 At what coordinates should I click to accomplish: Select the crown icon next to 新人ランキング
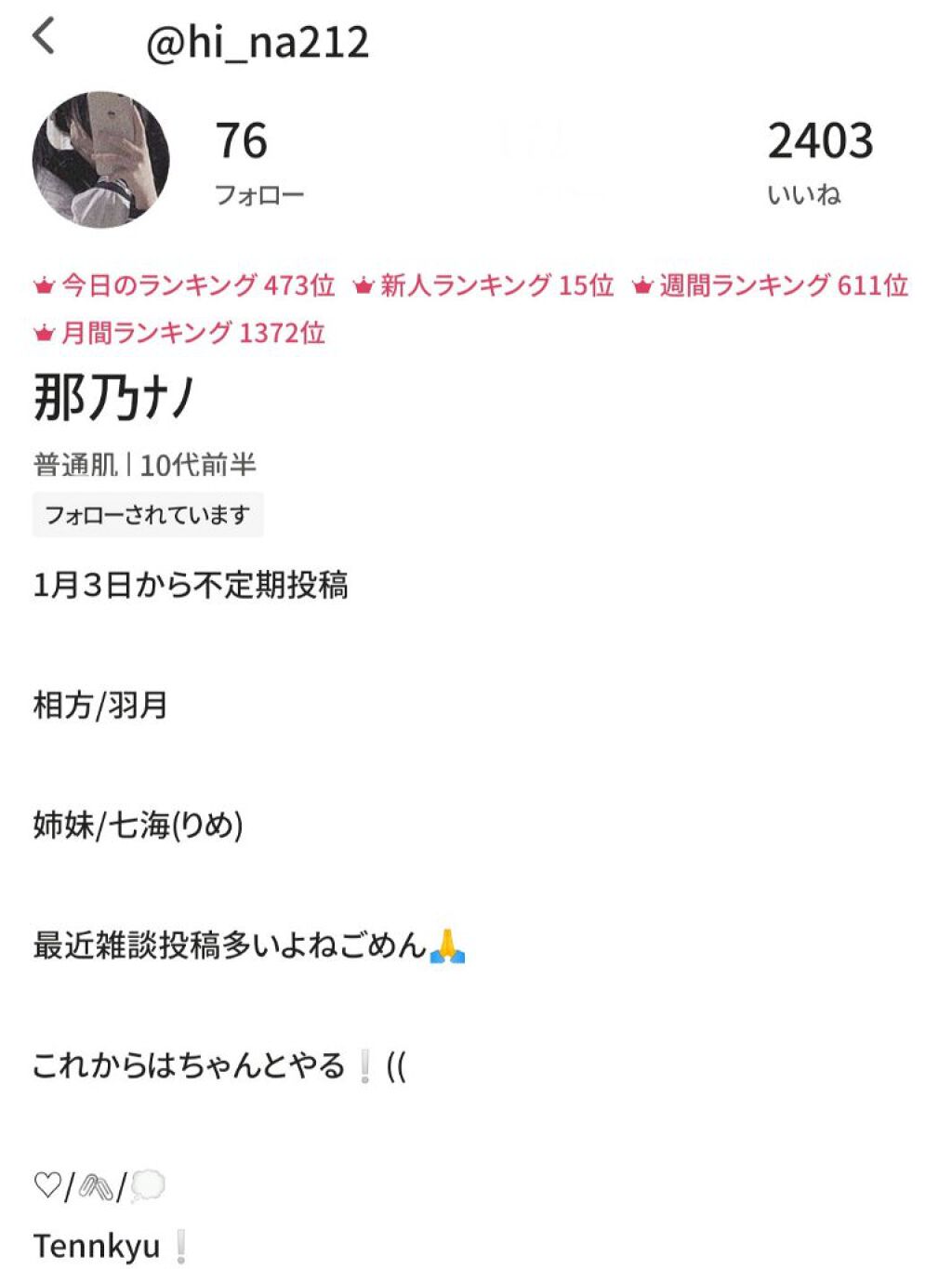364,284
